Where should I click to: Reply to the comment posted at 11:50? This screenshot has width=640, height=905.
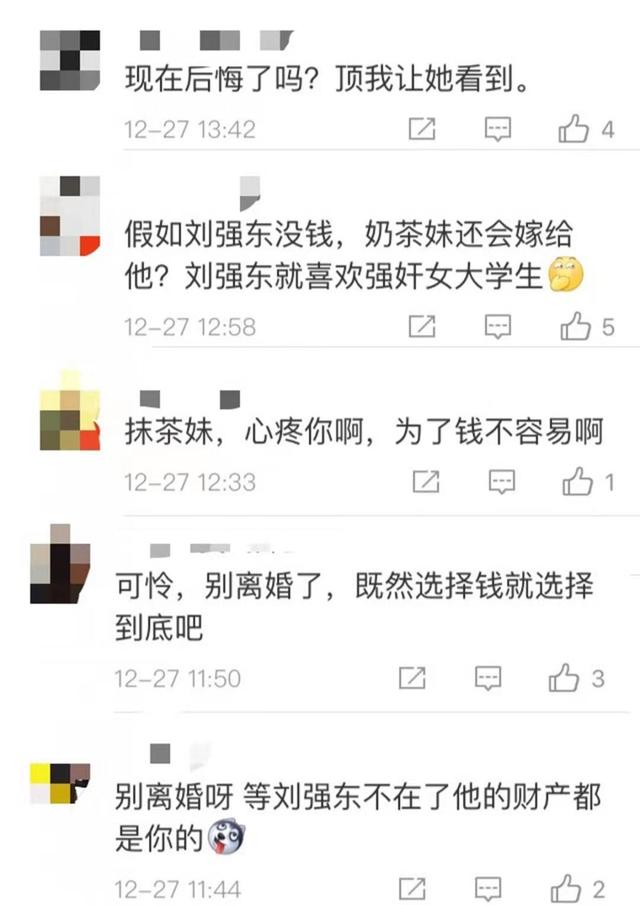point(487,678)
